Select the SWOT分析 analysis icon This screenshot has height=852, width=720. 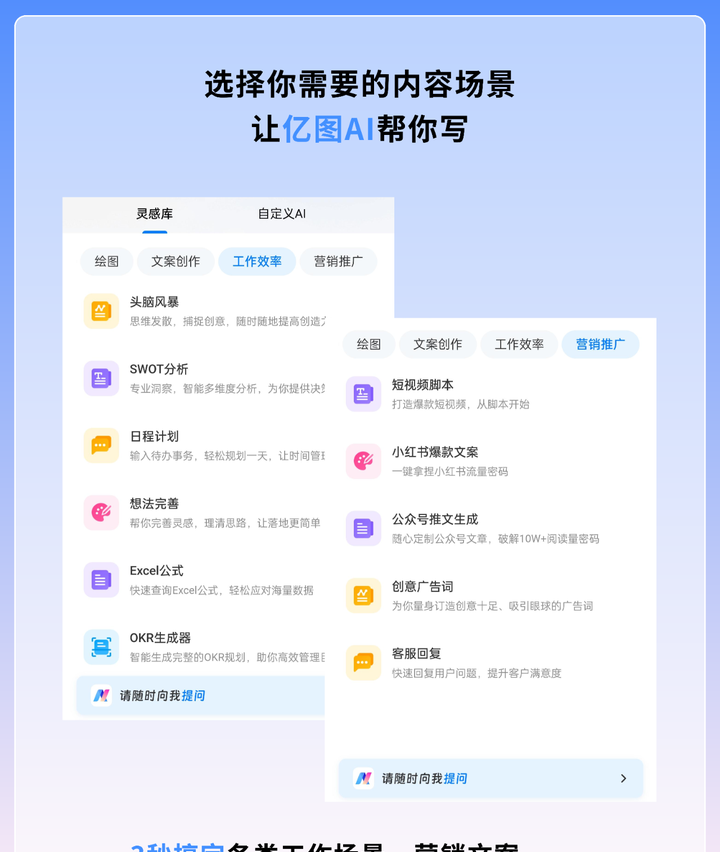coord(101,378)
